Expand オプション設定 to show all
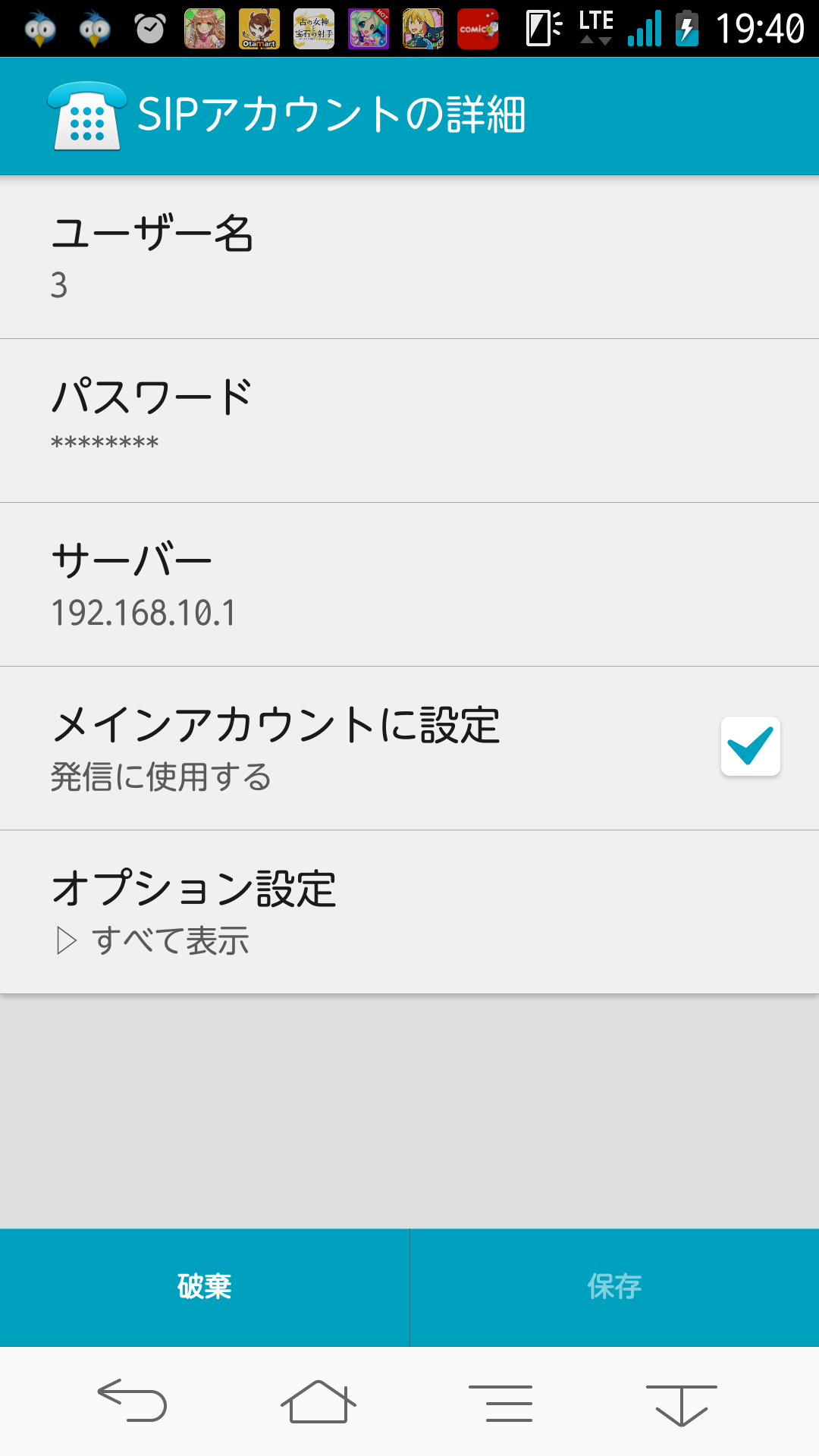 coord(409,912)
